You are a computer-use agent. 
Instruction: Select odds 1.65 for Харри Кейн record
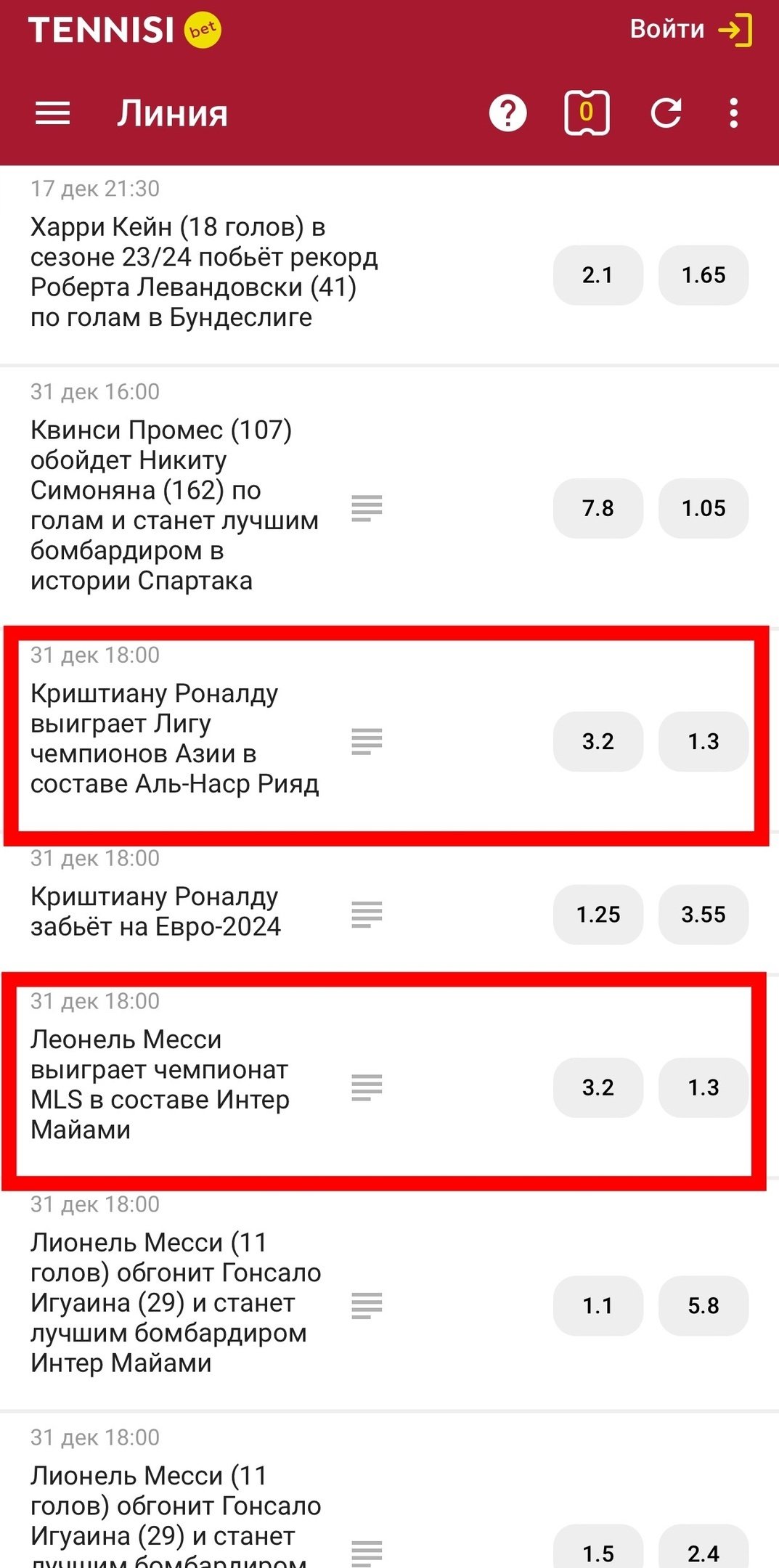(703, 275)
